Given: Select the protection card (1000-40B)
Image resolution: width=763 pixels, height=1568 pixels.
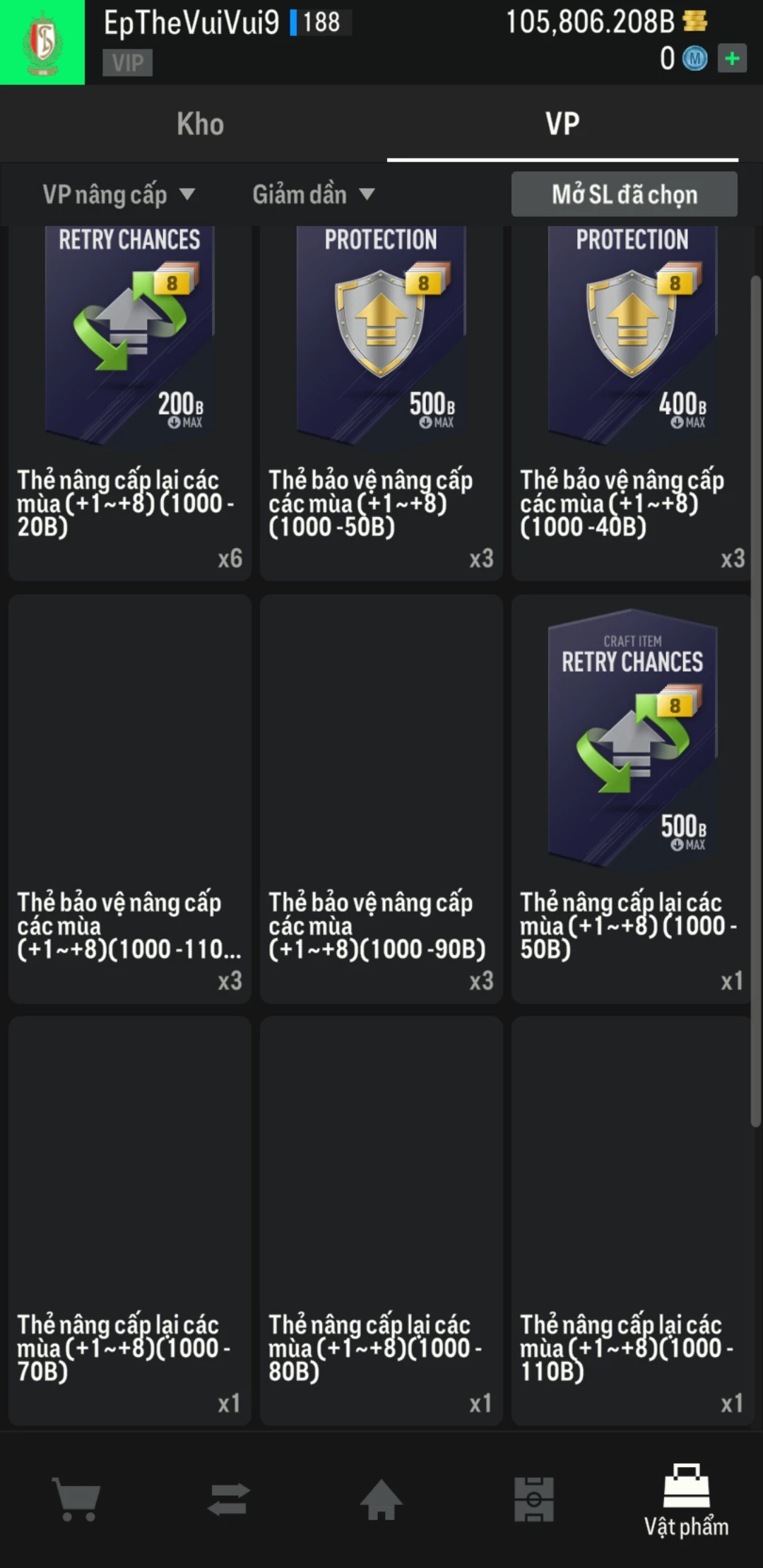Looking at the screenshot, I should 632,403.
